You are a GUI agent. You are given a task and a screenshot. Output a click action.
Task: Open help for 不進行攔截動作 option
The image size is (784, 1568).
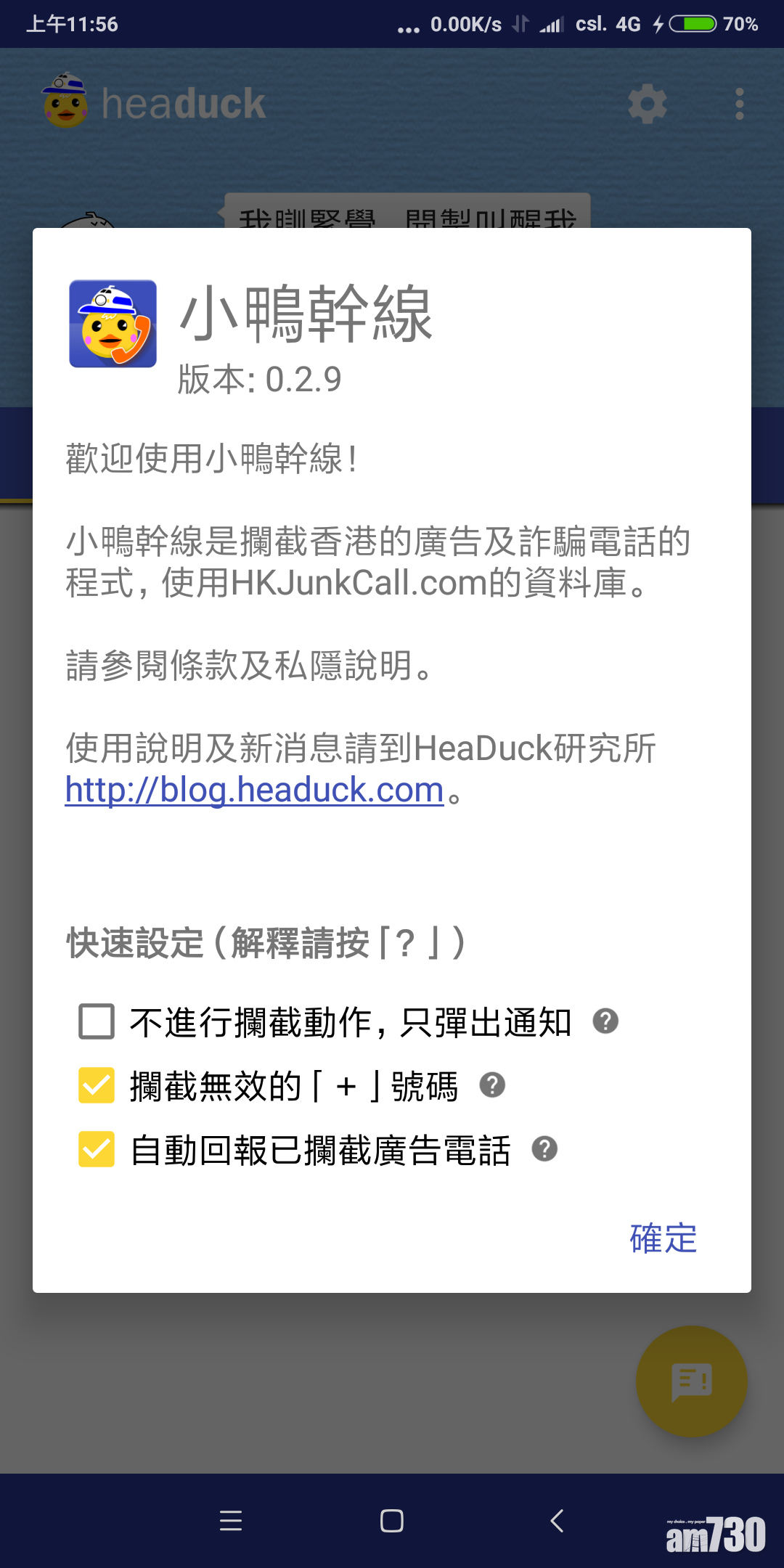(x=605, y=1021)
